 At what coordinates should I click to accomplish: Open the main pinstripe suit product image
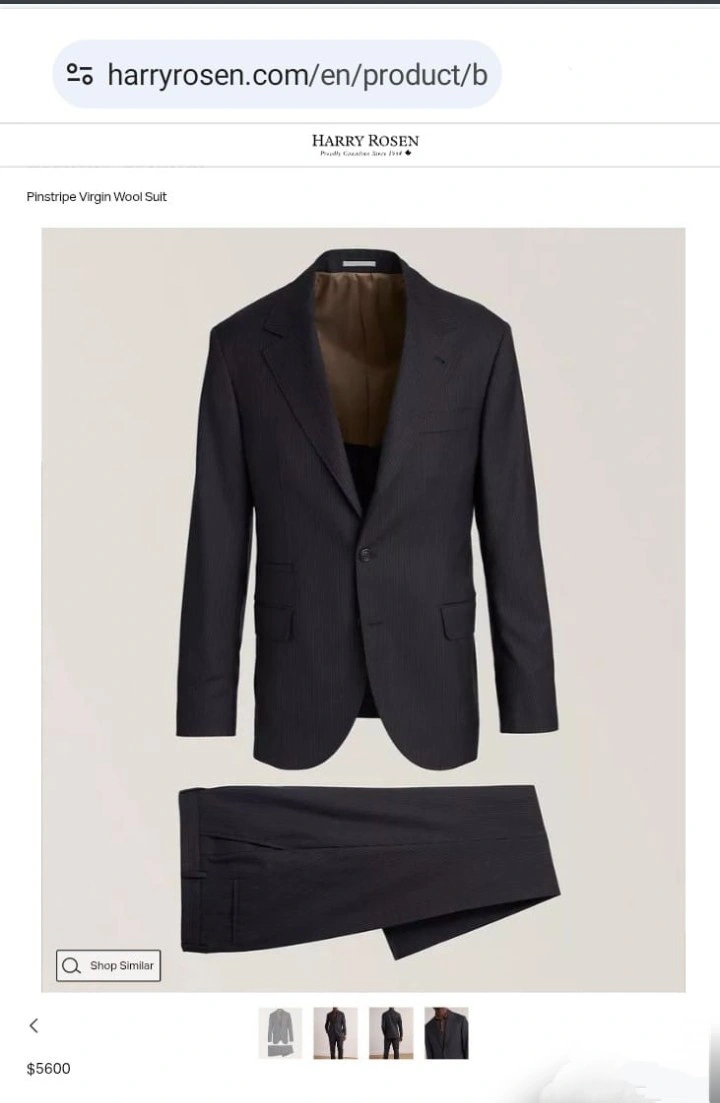pos(363,600)
